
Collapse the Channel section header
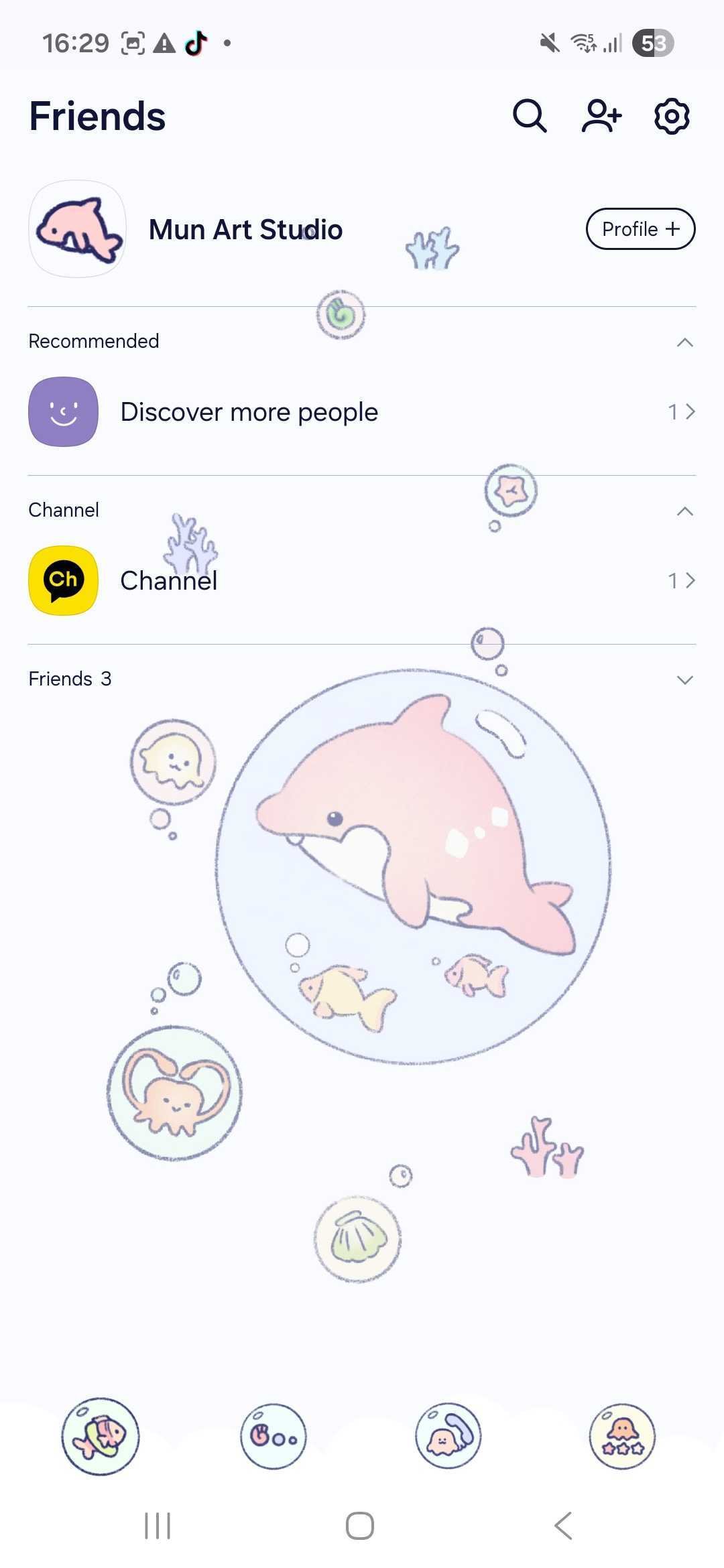click(684, 511)
